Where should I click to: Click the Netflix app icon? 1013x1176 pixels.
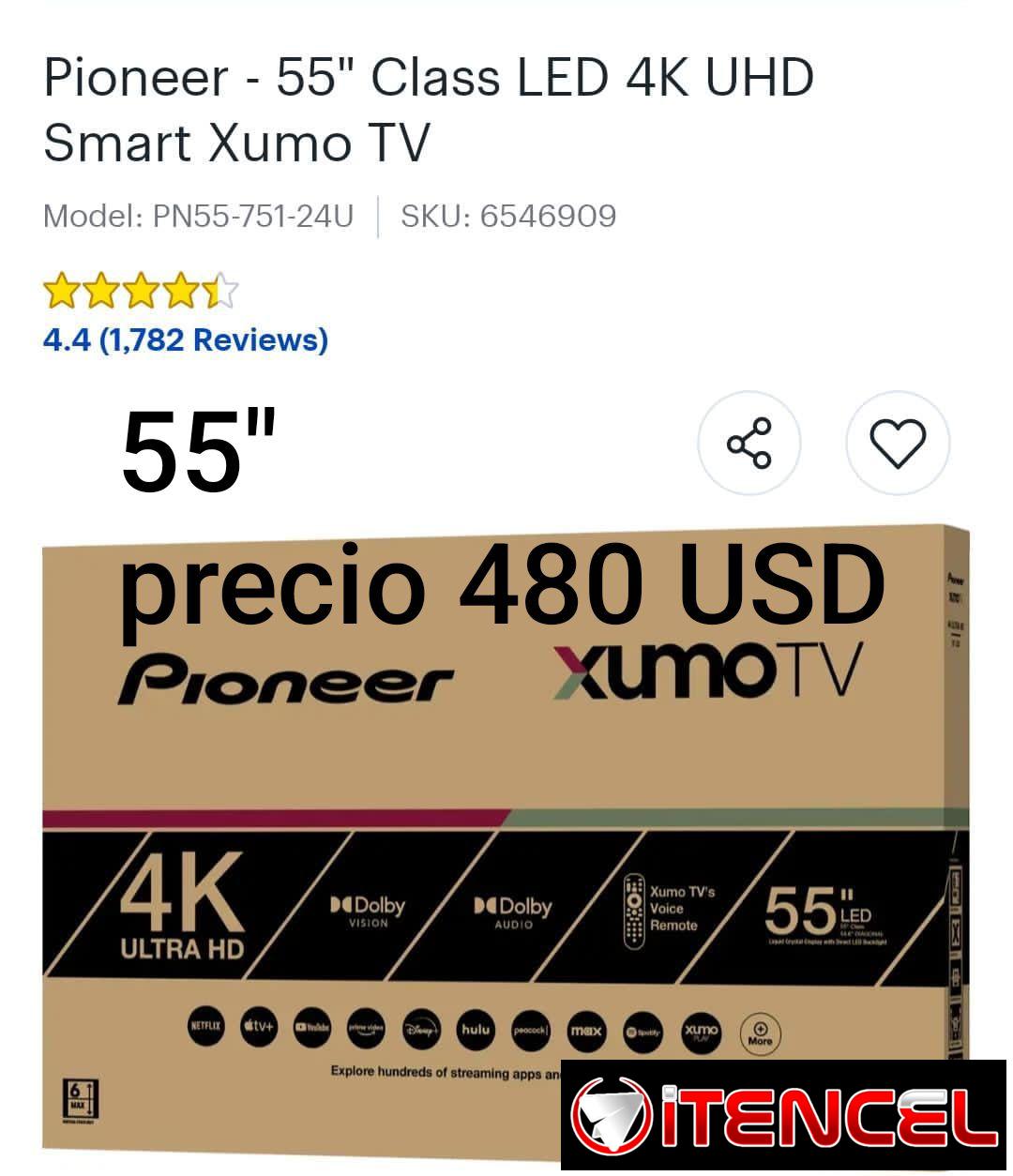click(x=204, y=1029)
